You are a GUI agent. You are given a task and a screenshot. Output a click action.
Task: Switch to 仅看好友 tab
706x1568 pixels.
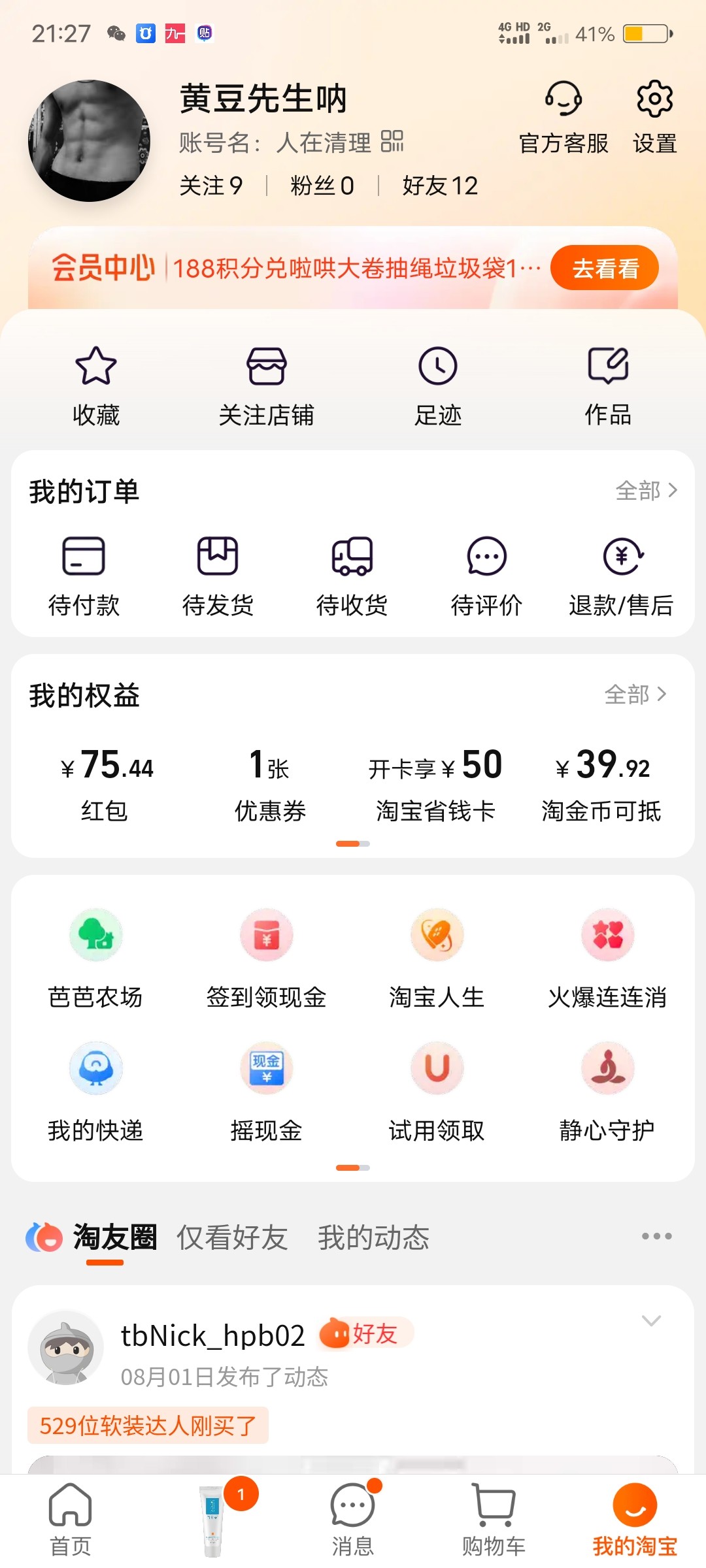[x=232, y=1237]
